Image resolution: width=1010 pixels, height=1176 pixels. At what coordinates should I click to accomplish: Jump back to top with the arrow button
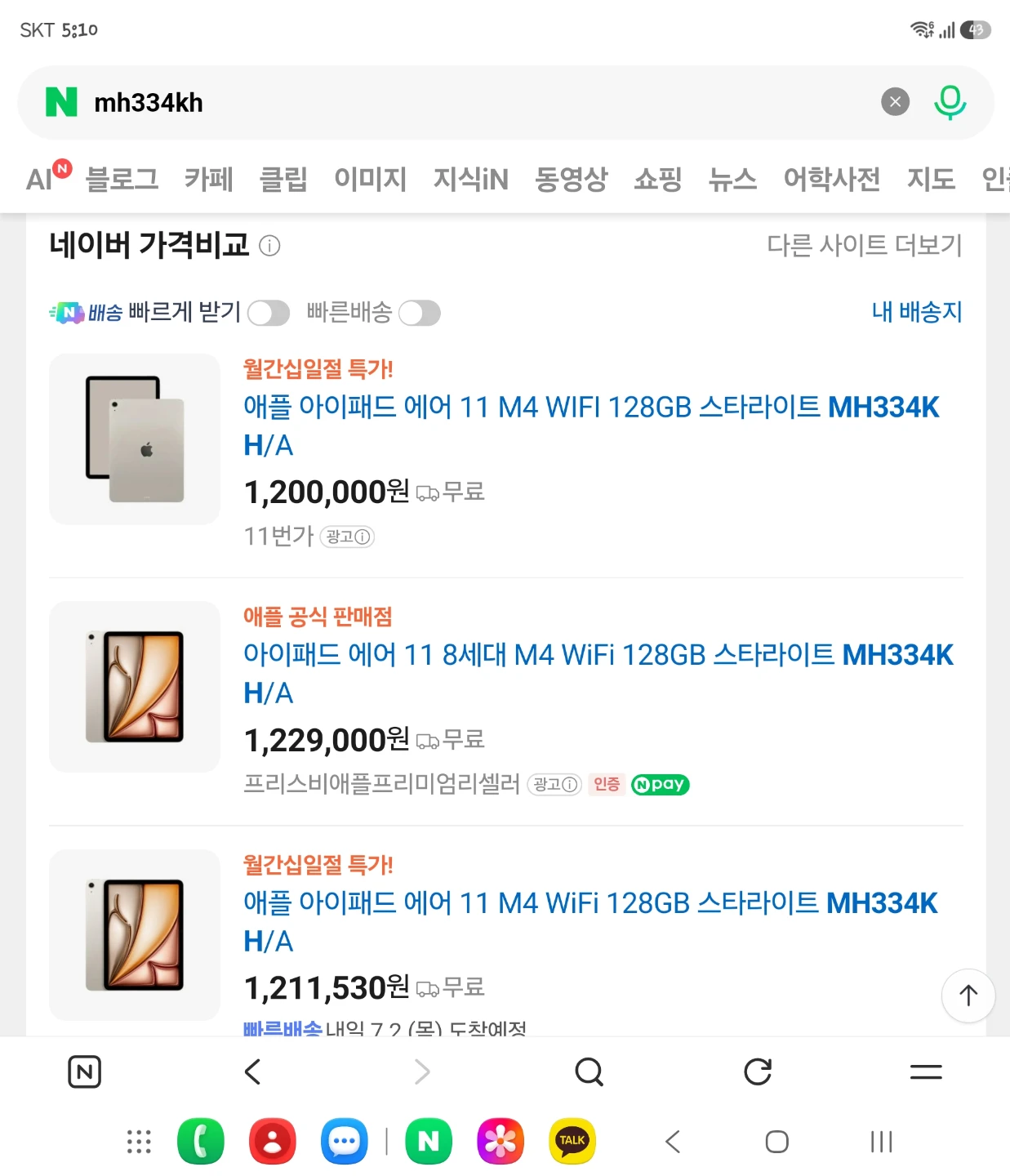click(x=968, y=996)
